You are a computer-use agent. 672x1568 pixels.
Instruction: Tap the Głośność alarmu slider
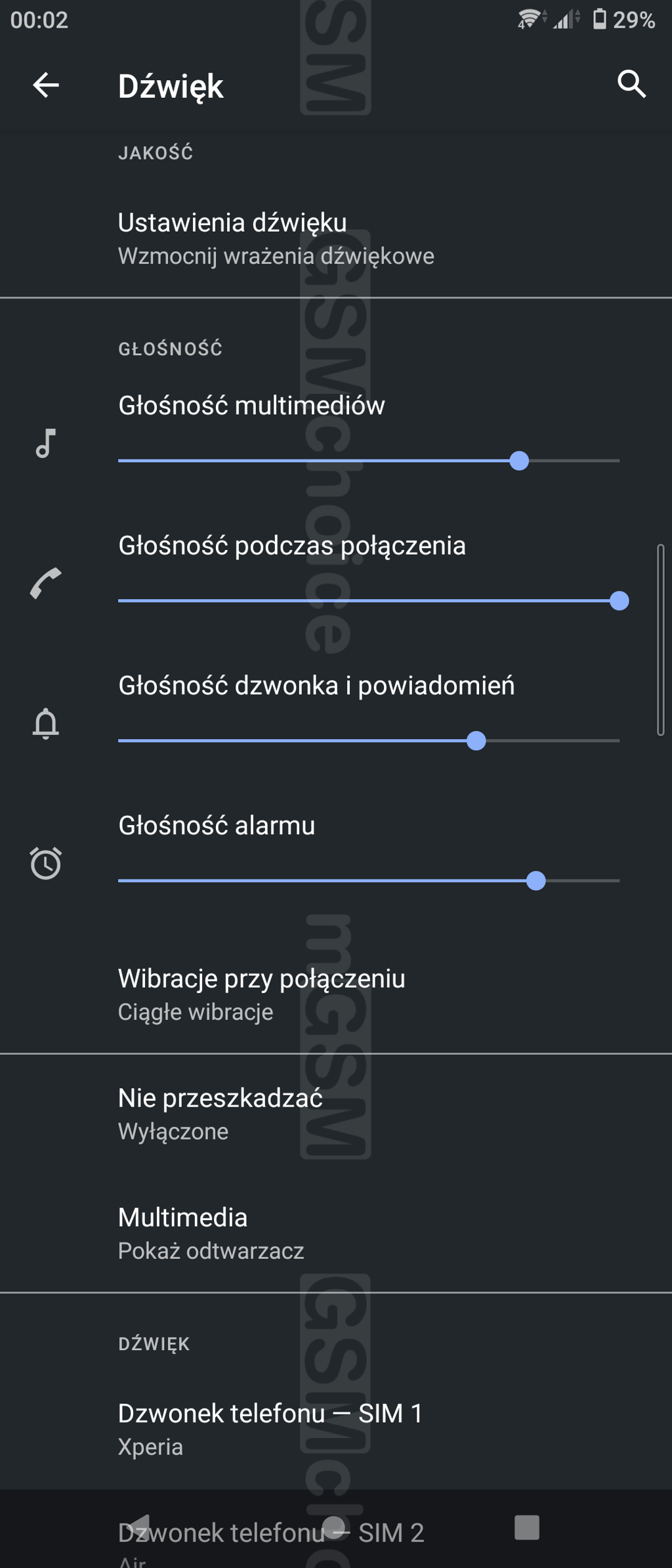coord(368,880)
